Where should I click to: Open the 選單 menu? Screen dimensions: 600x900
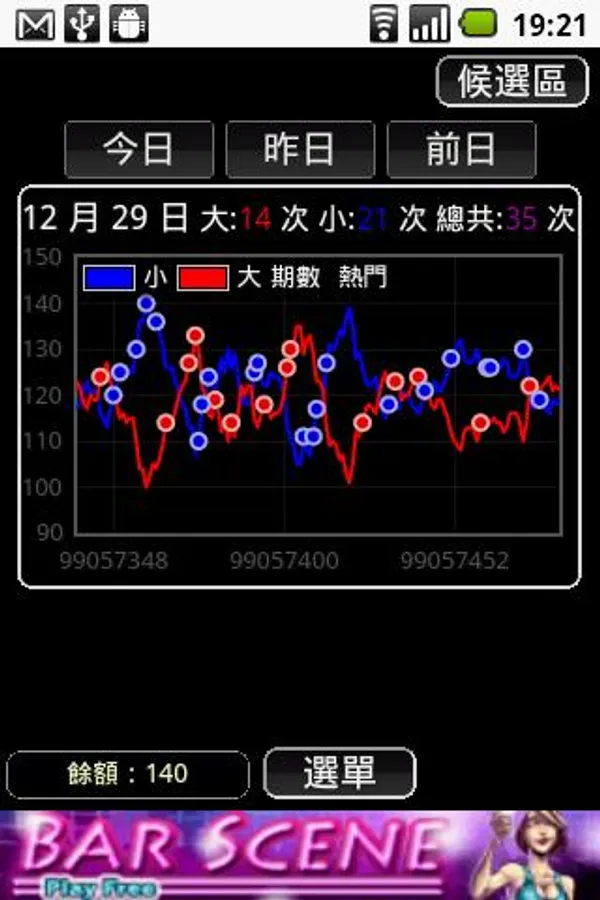(x=339, y=772)
